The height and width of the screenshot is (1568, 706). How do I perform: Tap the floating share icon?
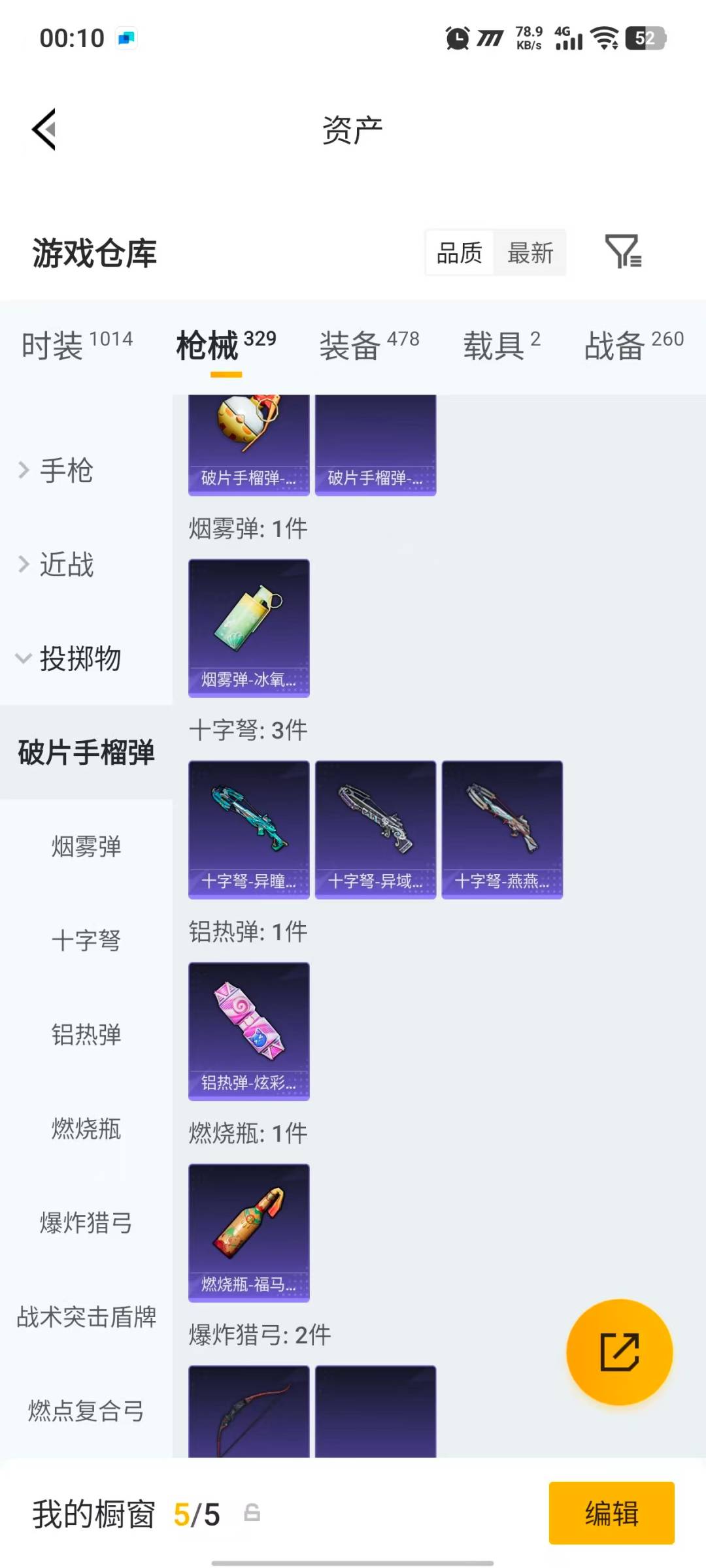coord(620,1352)
